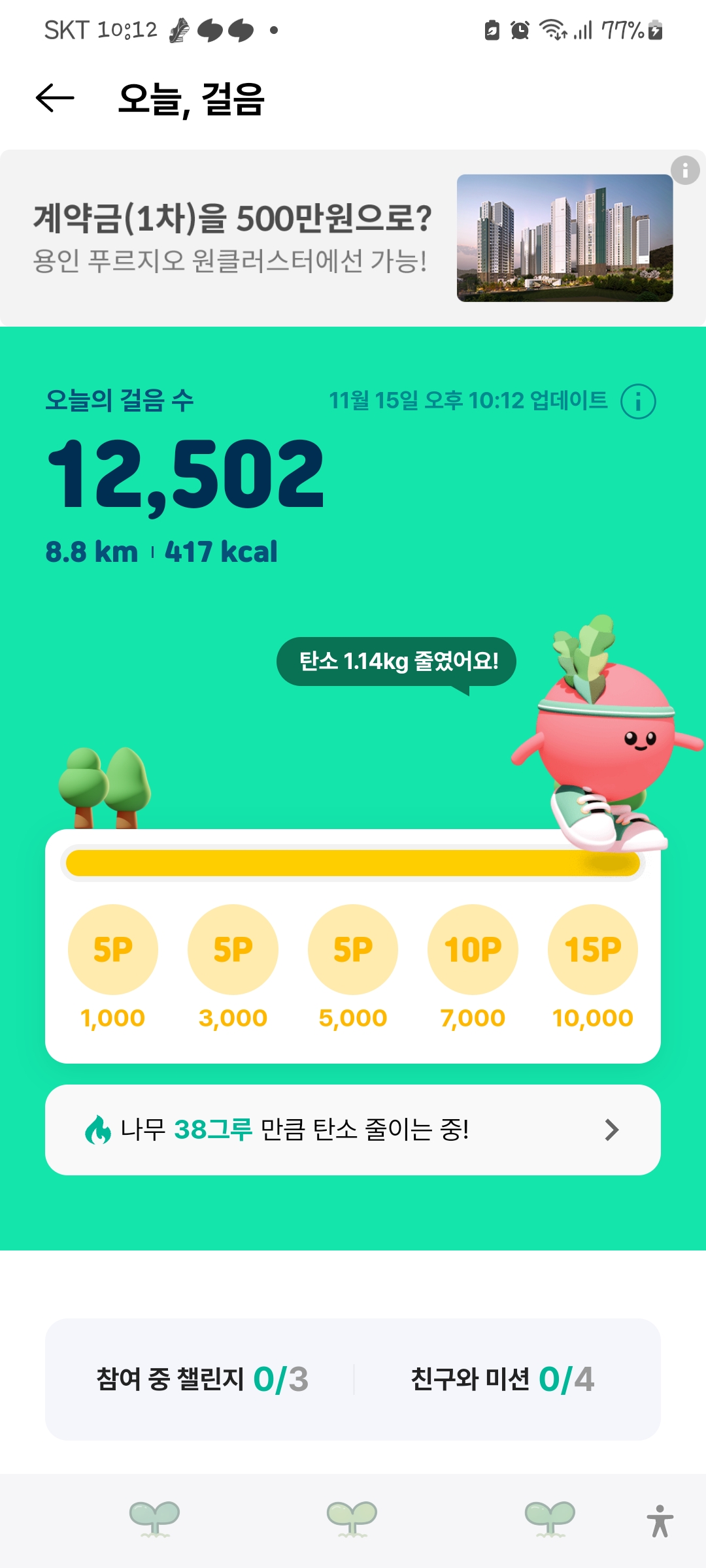Open the 나무 38그루 carbon reduction details
Image resolution: width=706 pixels, height=1568 pixels.
(x=353, y=1130)
